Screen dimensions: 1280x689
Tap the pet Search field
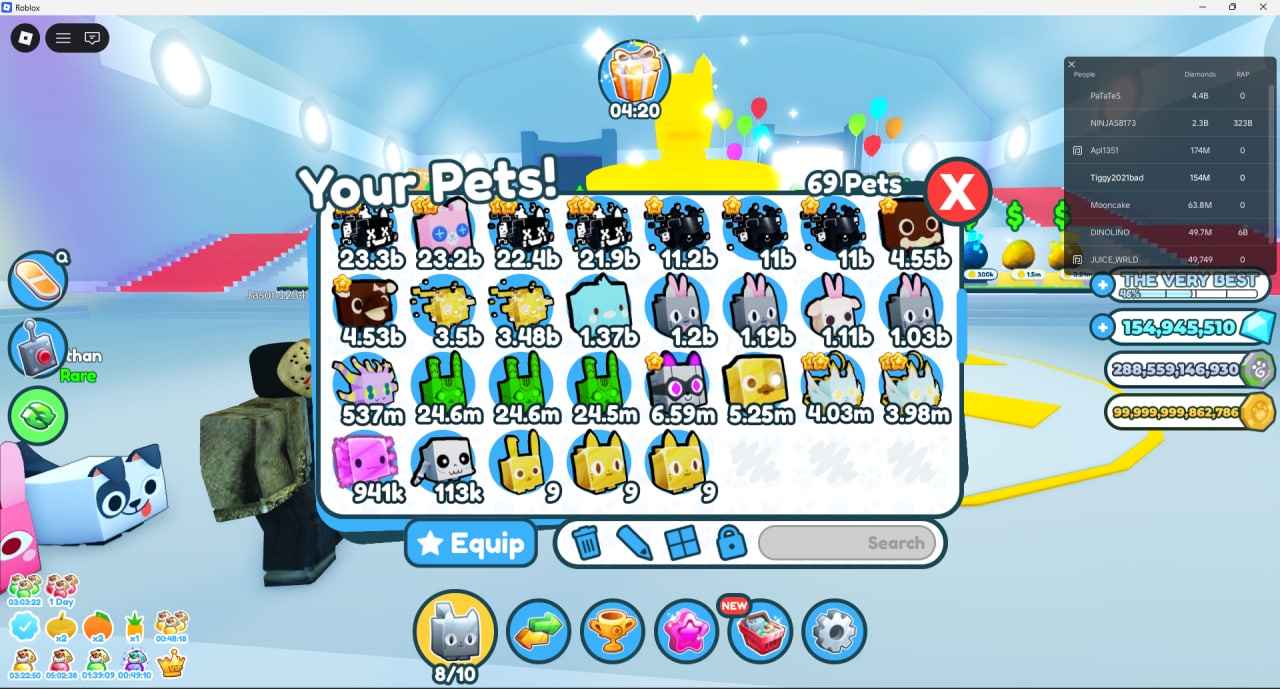(x=847, y=543)
